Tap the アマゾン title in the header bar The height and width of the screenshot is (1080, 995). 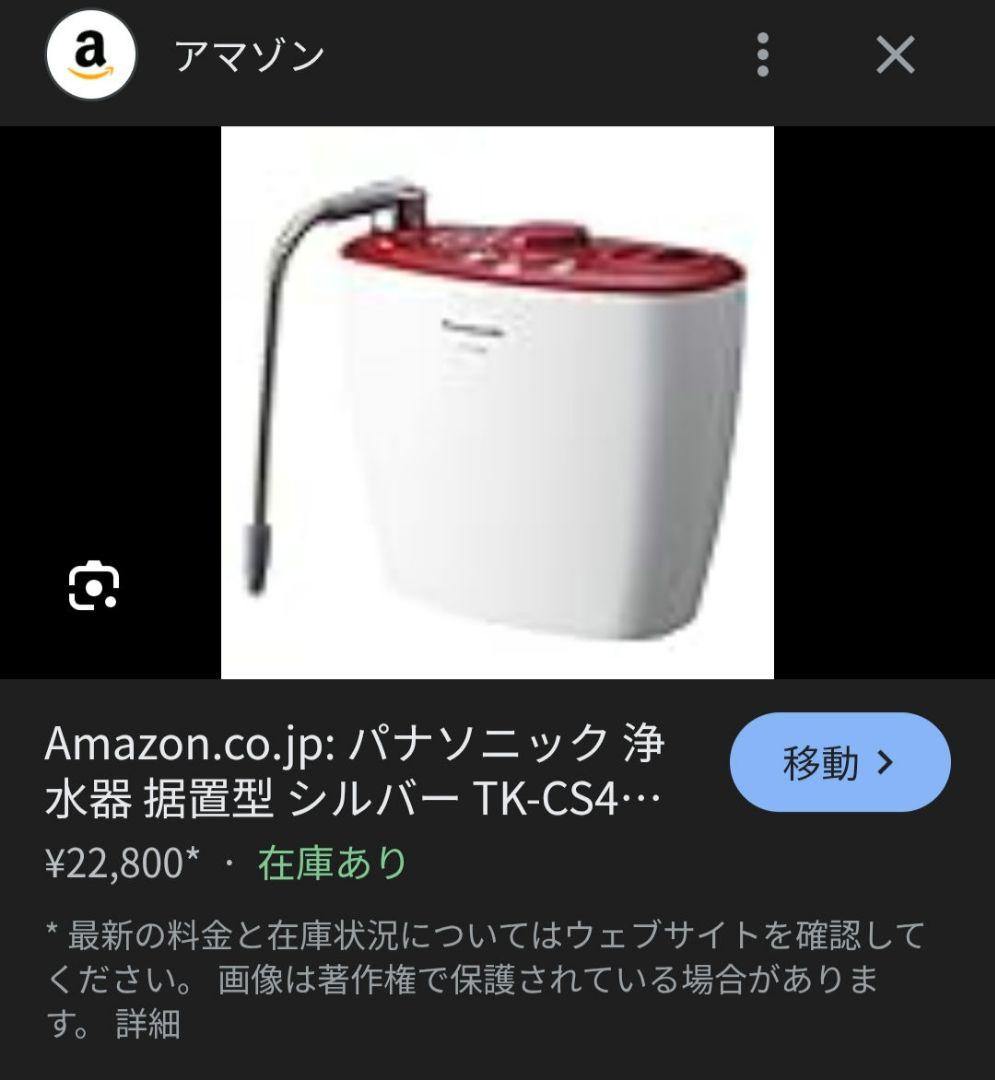247,57
